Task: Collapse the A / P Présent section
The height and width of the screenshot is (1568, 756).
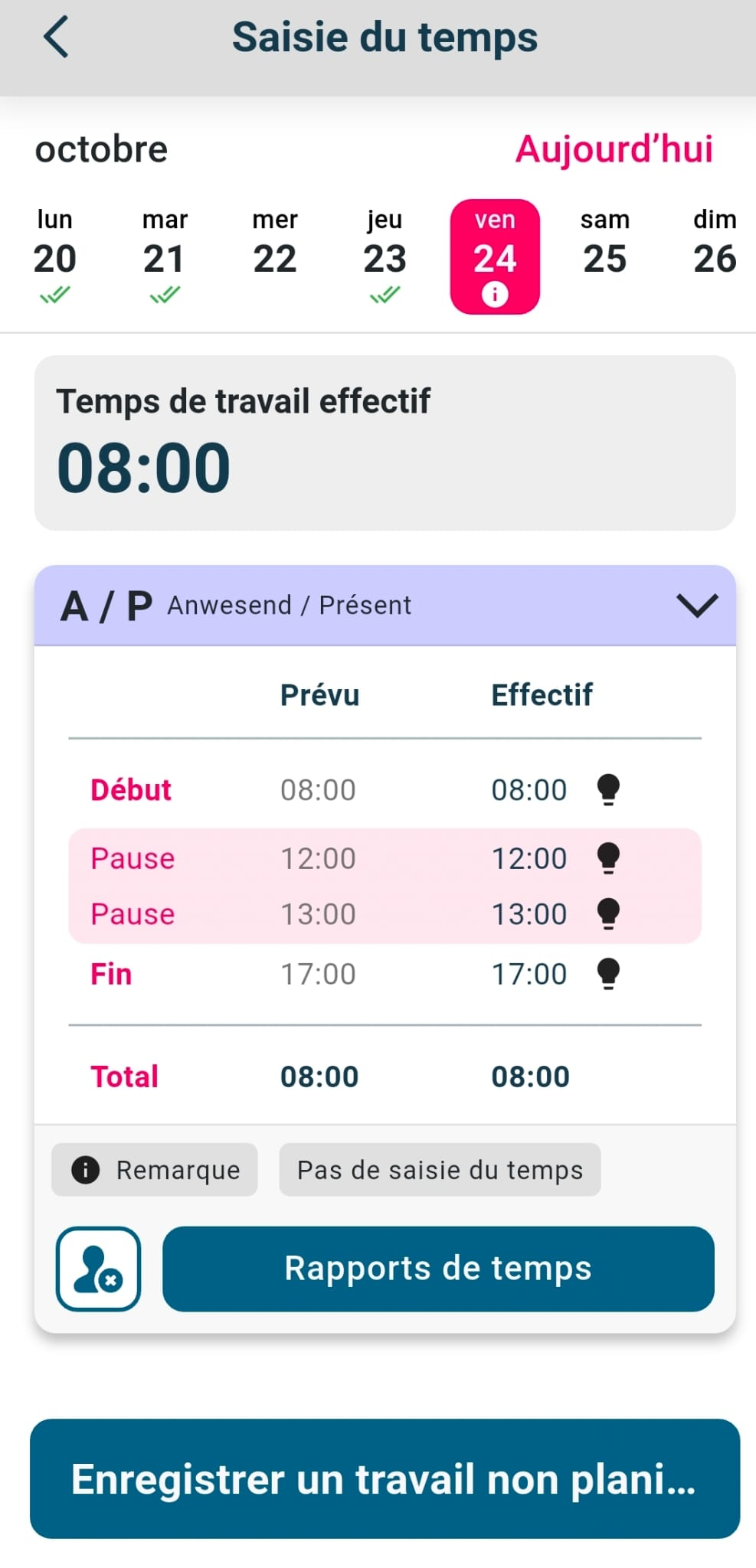Action: [696, 606]
